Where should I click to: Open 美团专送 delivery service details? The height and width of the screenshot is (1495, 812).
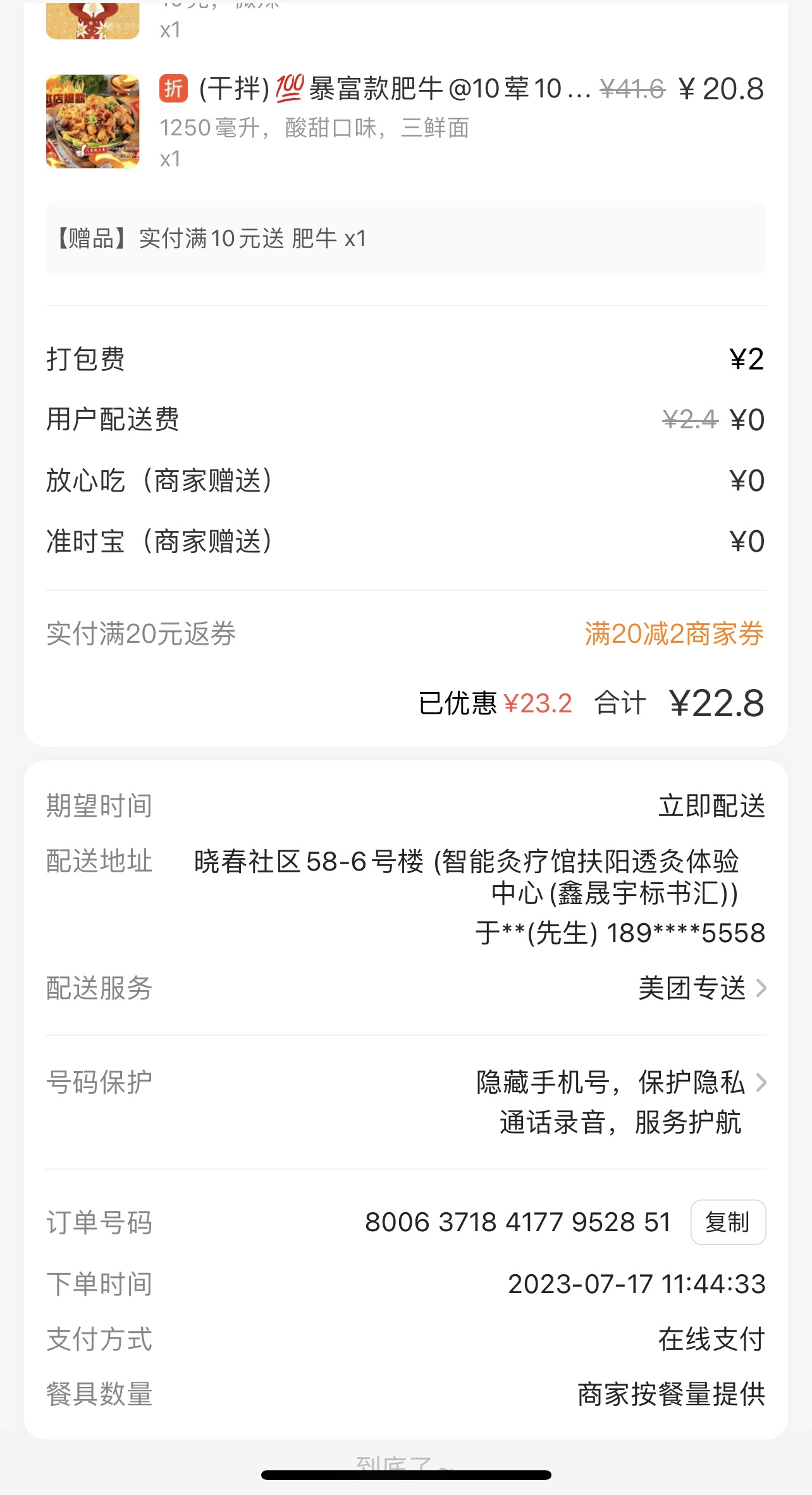702,988
